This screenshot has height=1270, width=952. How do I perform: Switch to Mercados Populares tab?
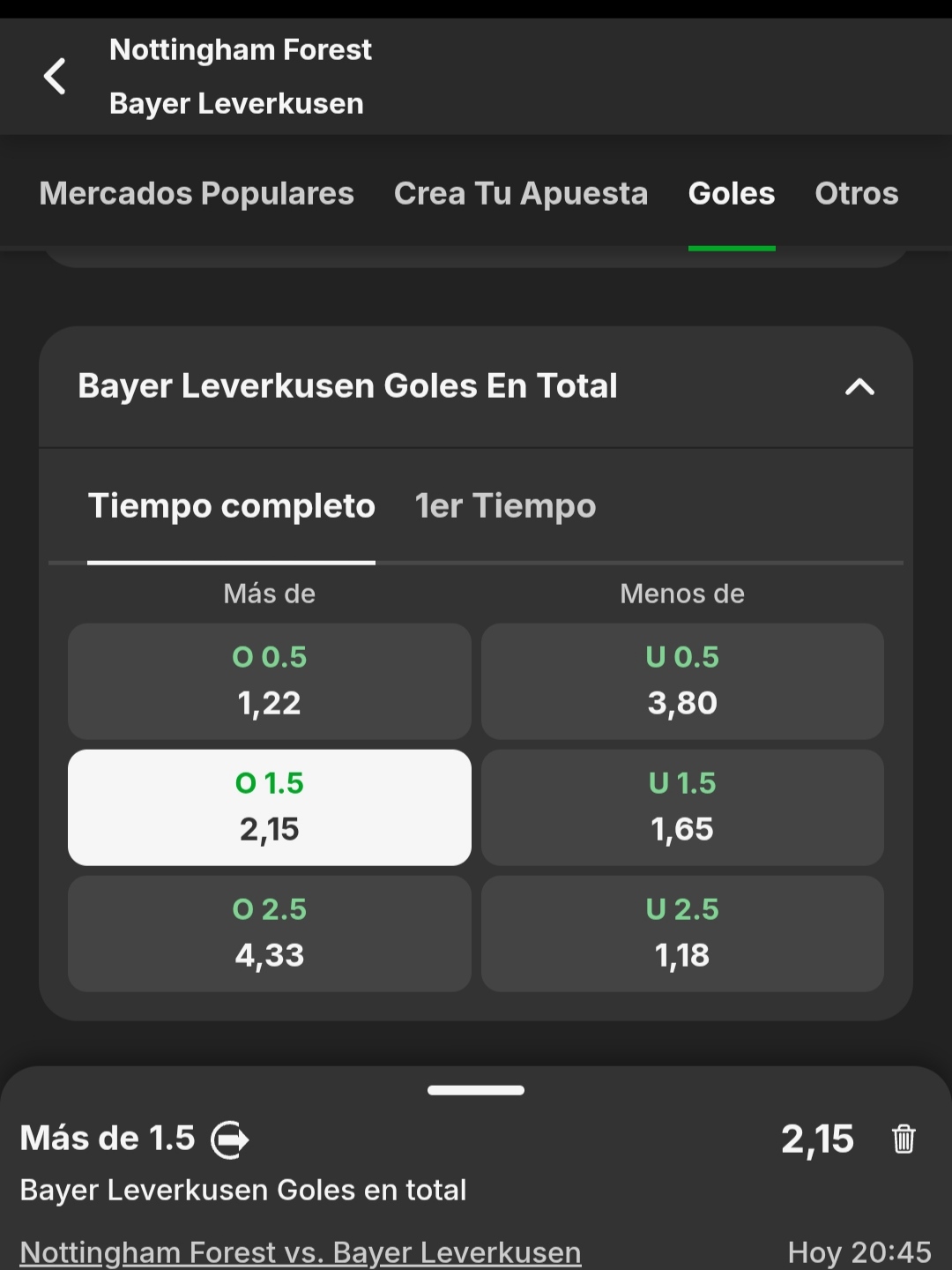(x=197, y=193)
